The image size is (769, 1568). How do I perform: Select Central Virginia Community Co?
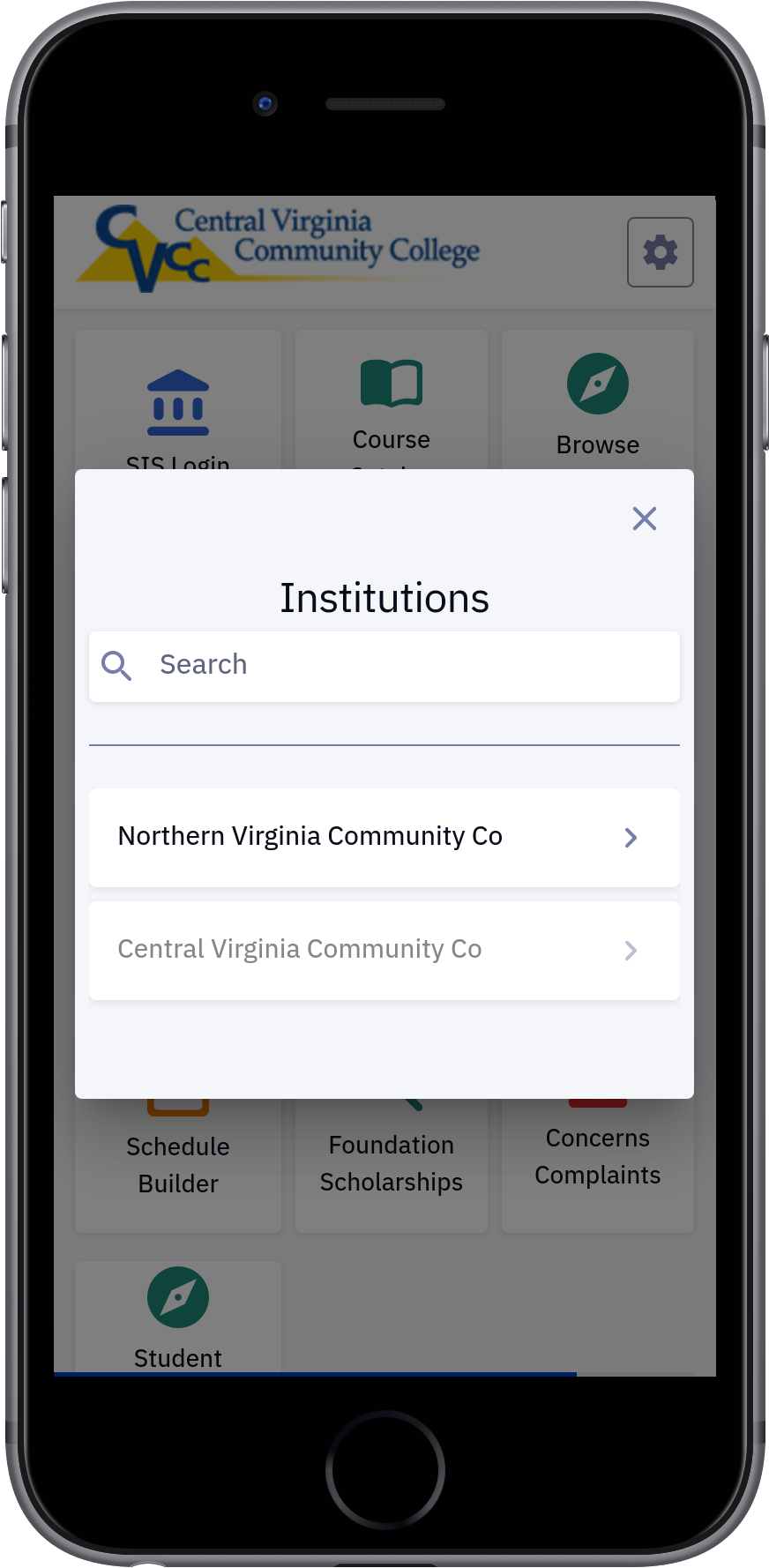click(x=384, y=950)
